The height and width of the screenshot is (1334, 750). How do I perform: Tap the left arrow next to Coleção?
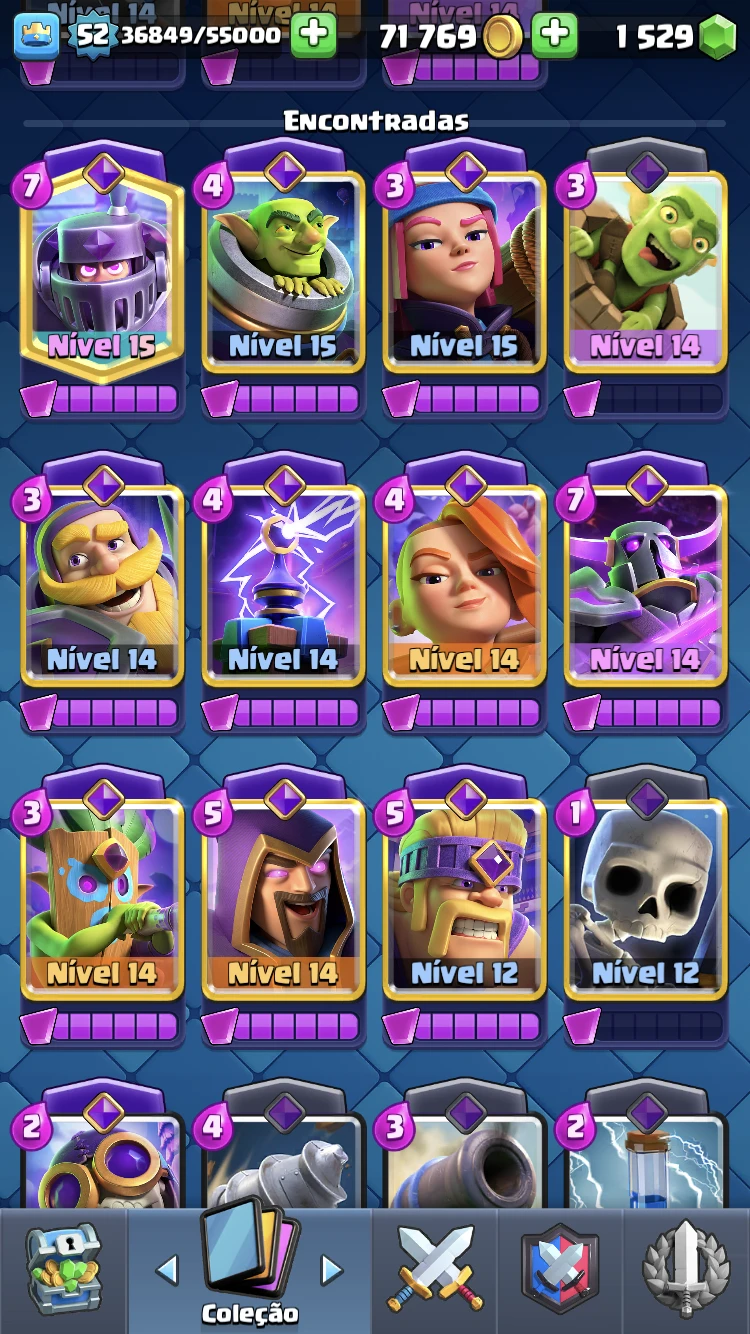click(168, 1270)
